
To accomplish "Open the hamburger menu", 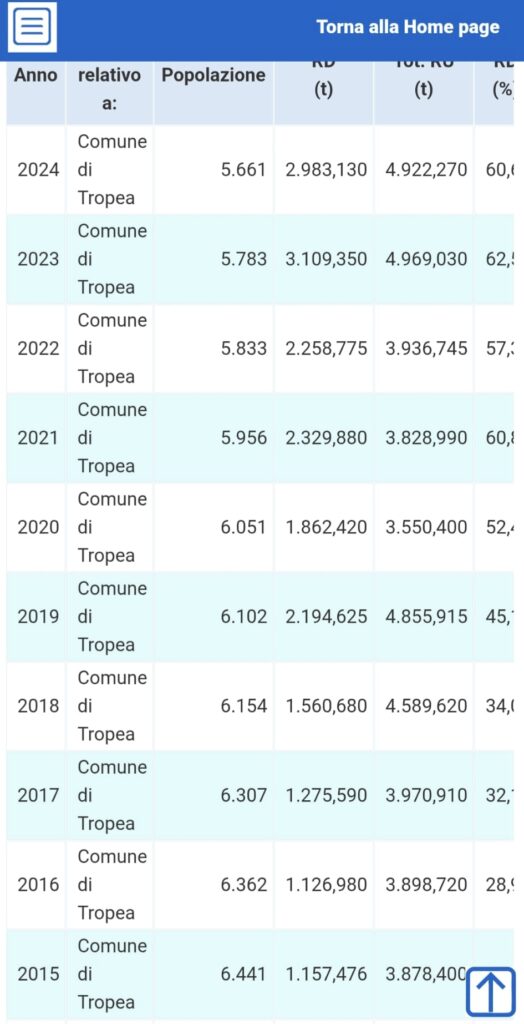I will [x=32, y=27].
